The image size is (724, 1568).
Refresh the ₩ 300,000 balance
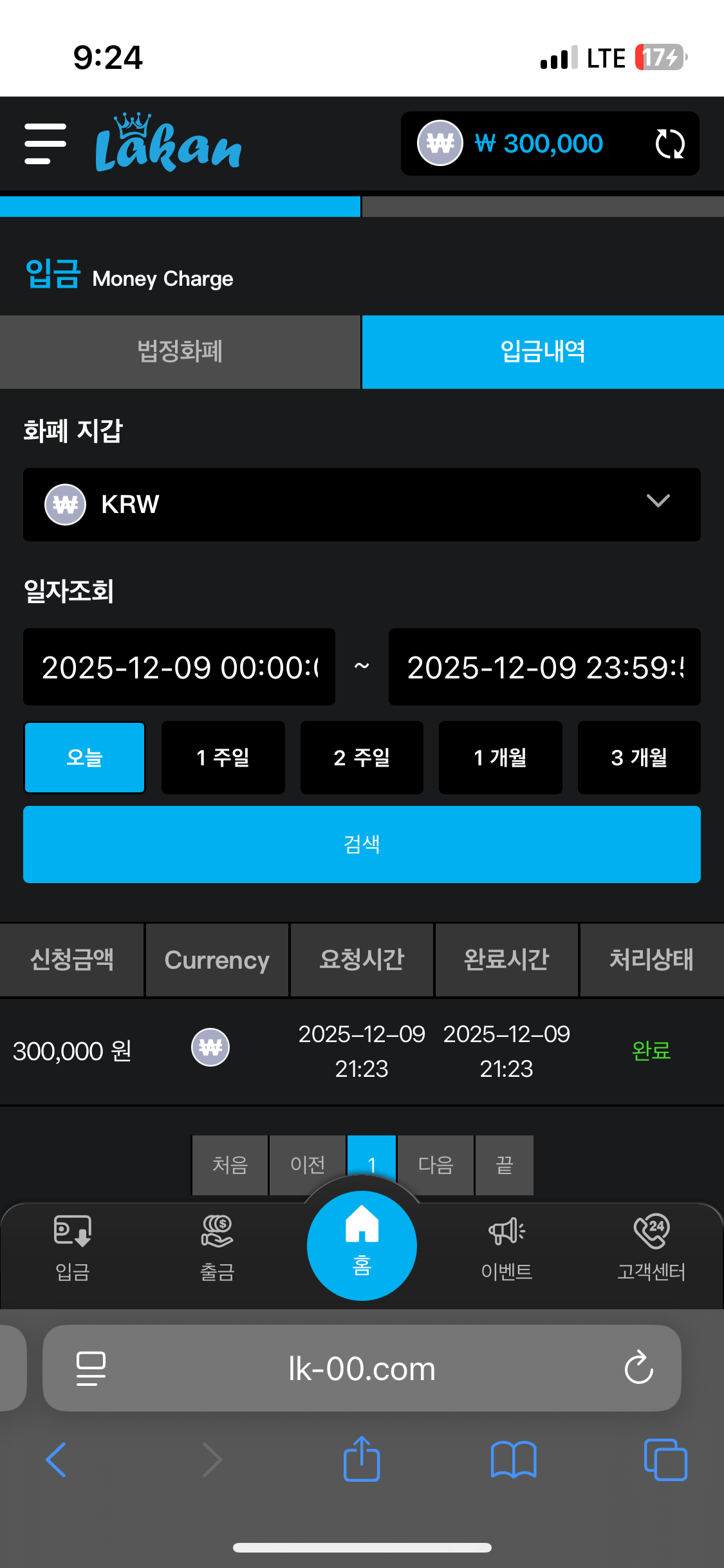[x=669, y=144]
